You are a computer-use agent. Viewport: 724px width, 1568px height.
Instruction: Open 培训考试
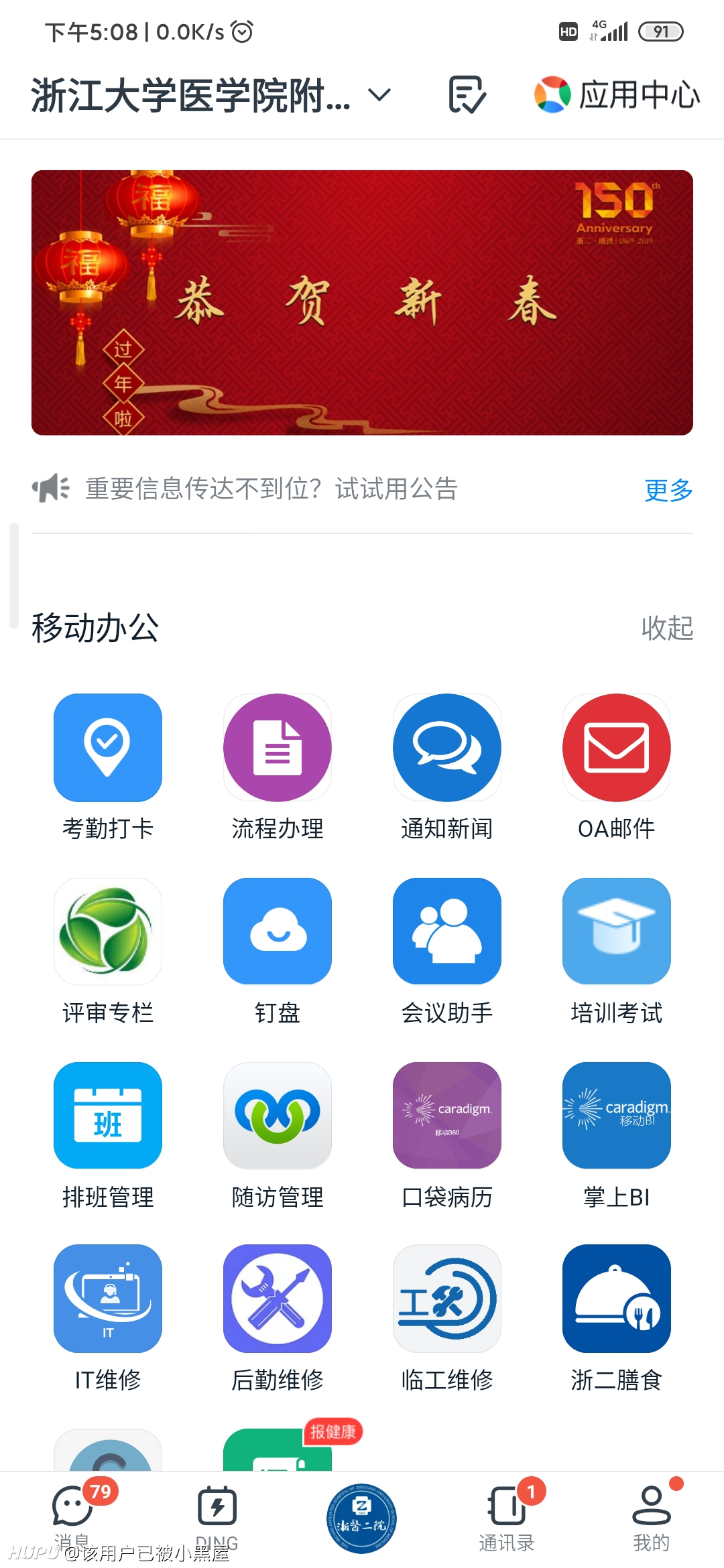[617, 952]
